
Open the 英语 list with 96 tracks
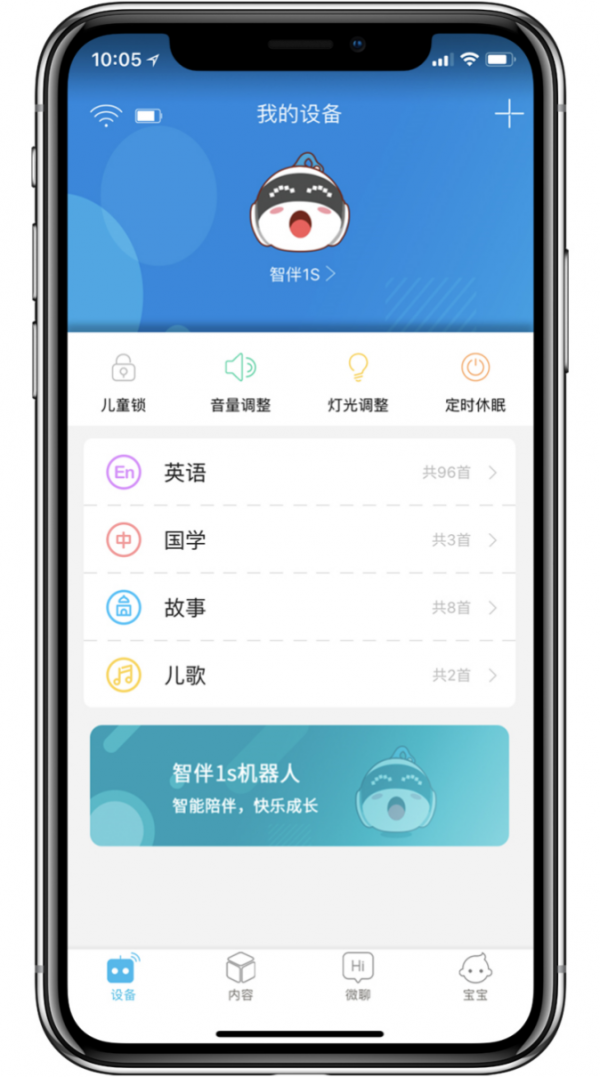tap(300, 473)
